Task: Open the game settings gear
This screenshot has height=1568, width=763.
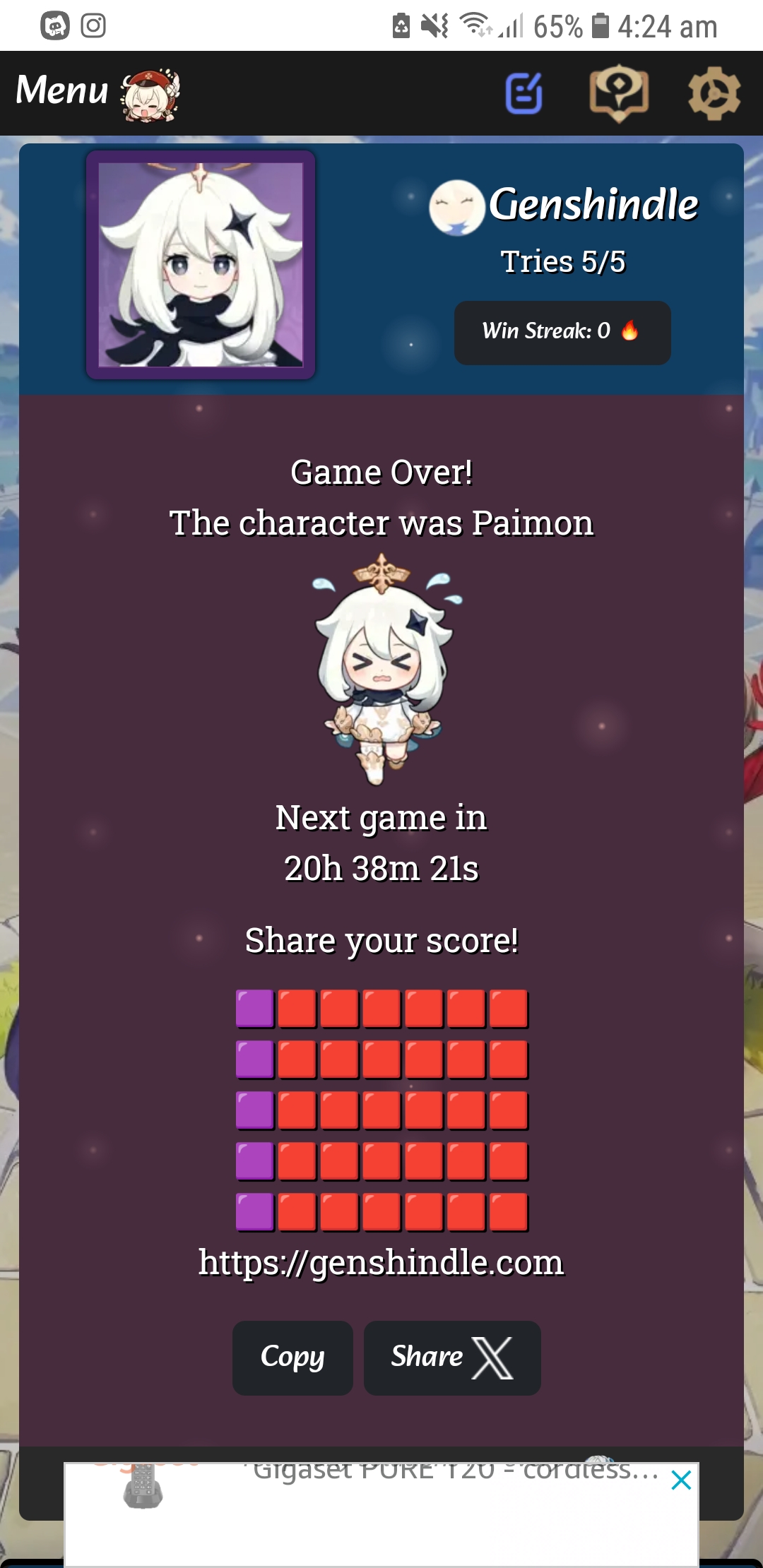Action: pos(715,93)
